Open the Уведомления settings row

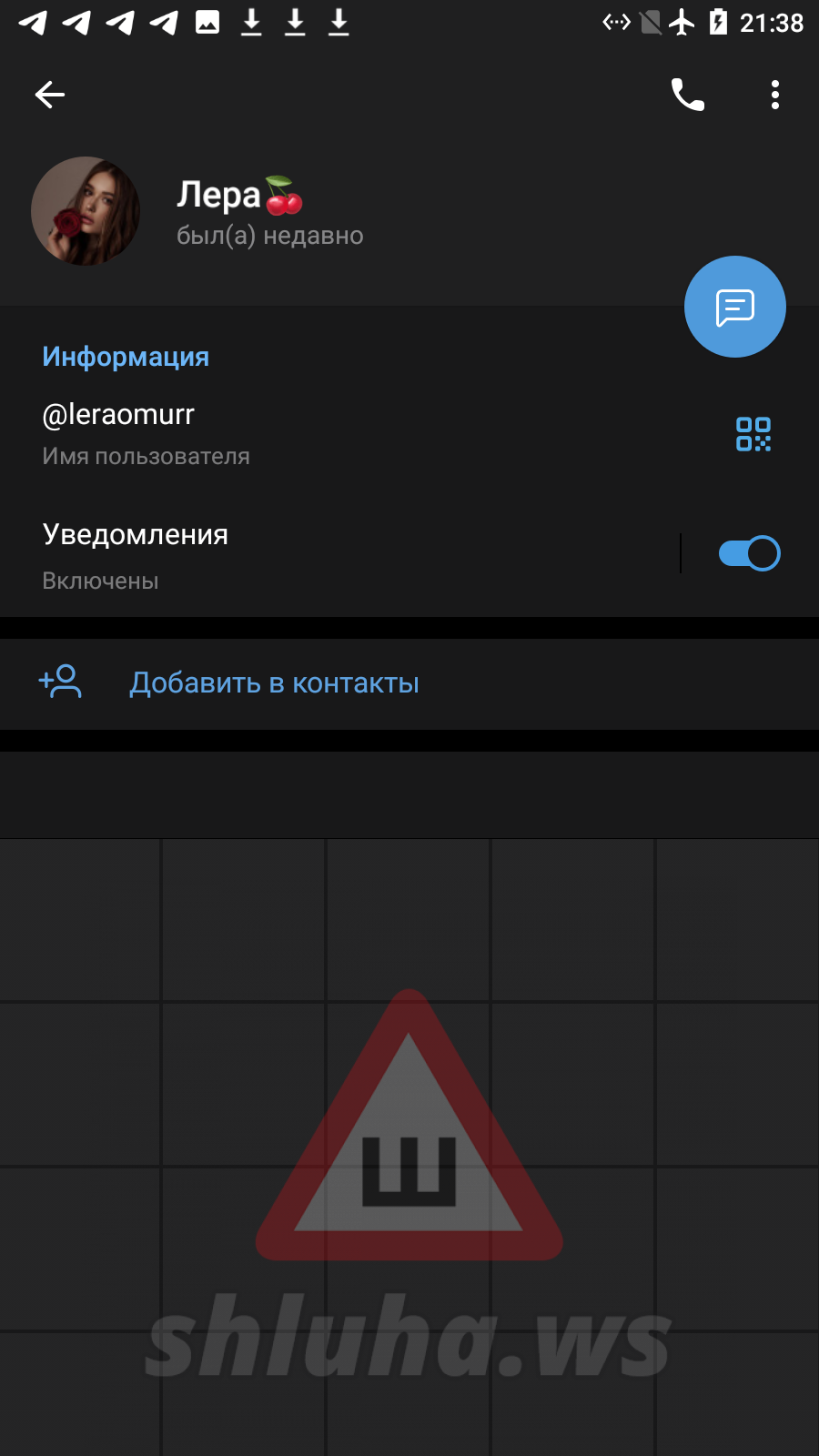coord(339,555)
